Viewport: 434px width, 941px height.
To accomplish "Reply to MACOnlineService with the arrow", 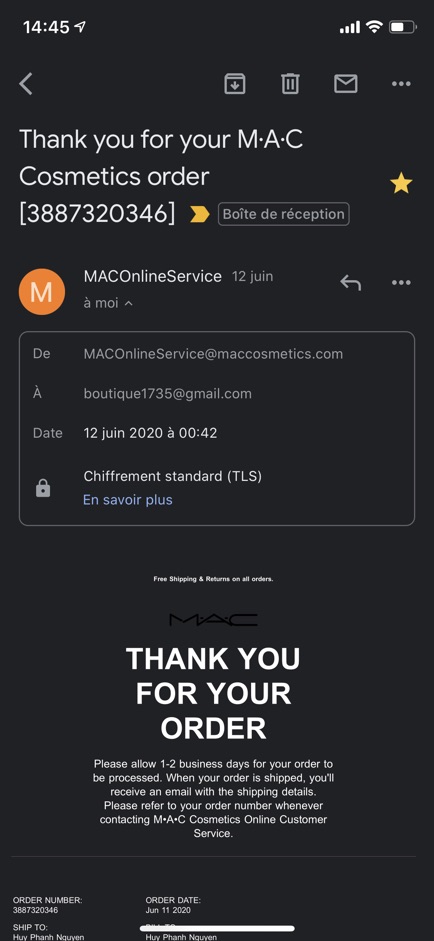I will click(x=351, y=283).
